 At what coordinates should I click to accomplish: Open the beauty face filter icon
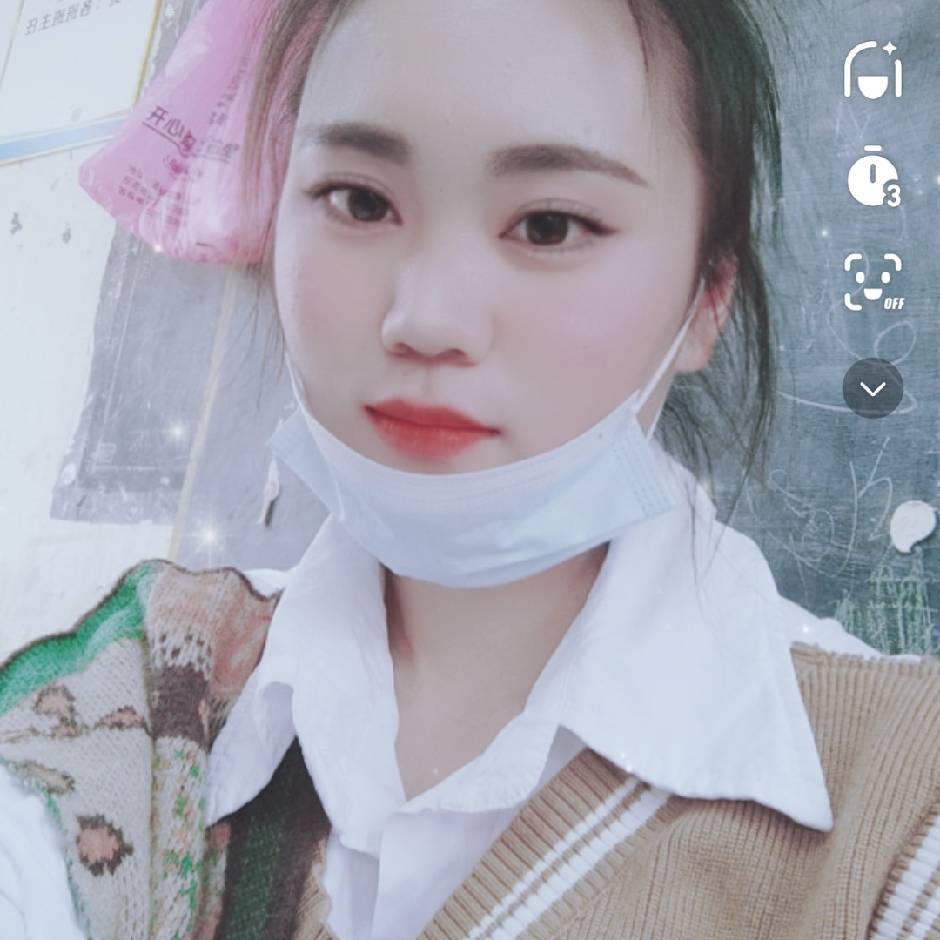(873, 70)
